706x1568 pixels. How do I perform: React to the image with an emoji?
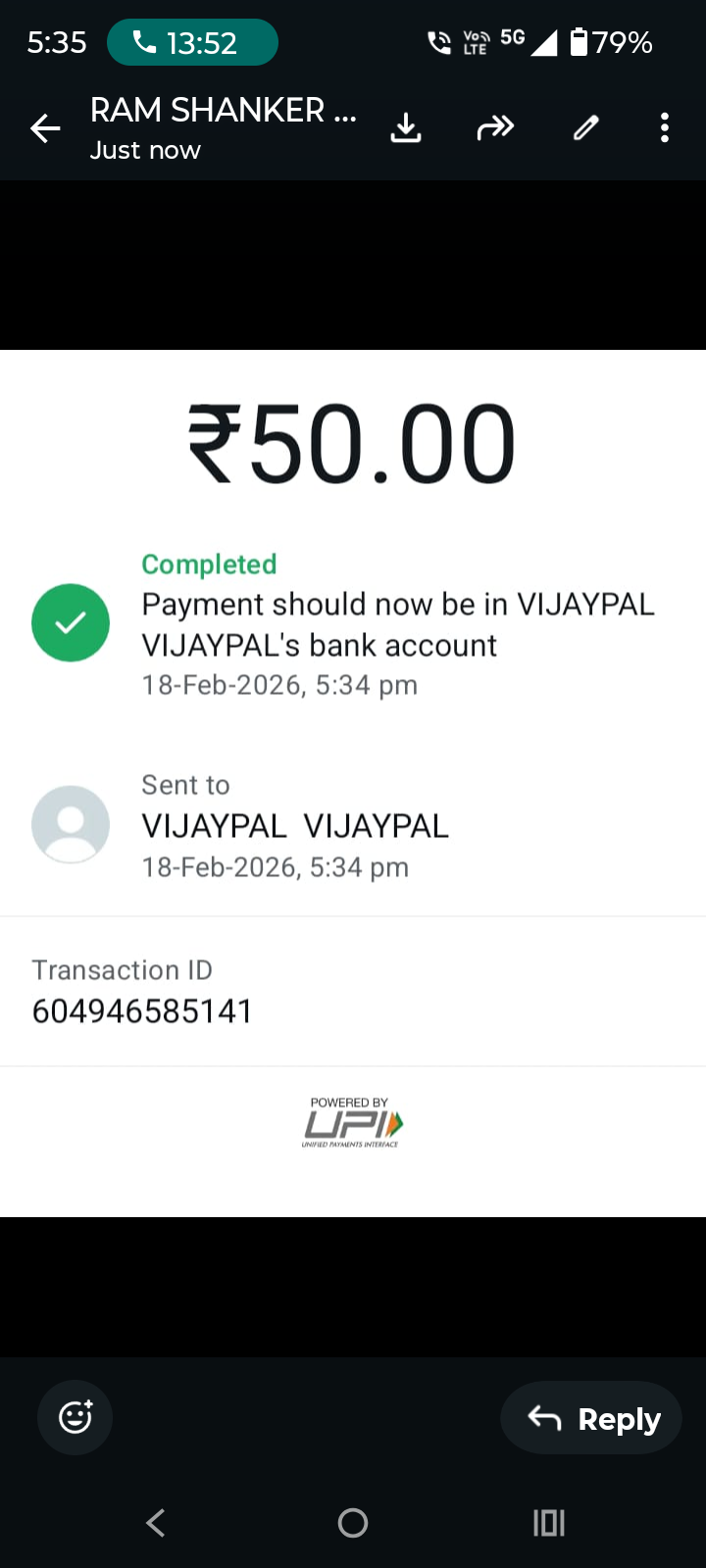point(76,1417)
